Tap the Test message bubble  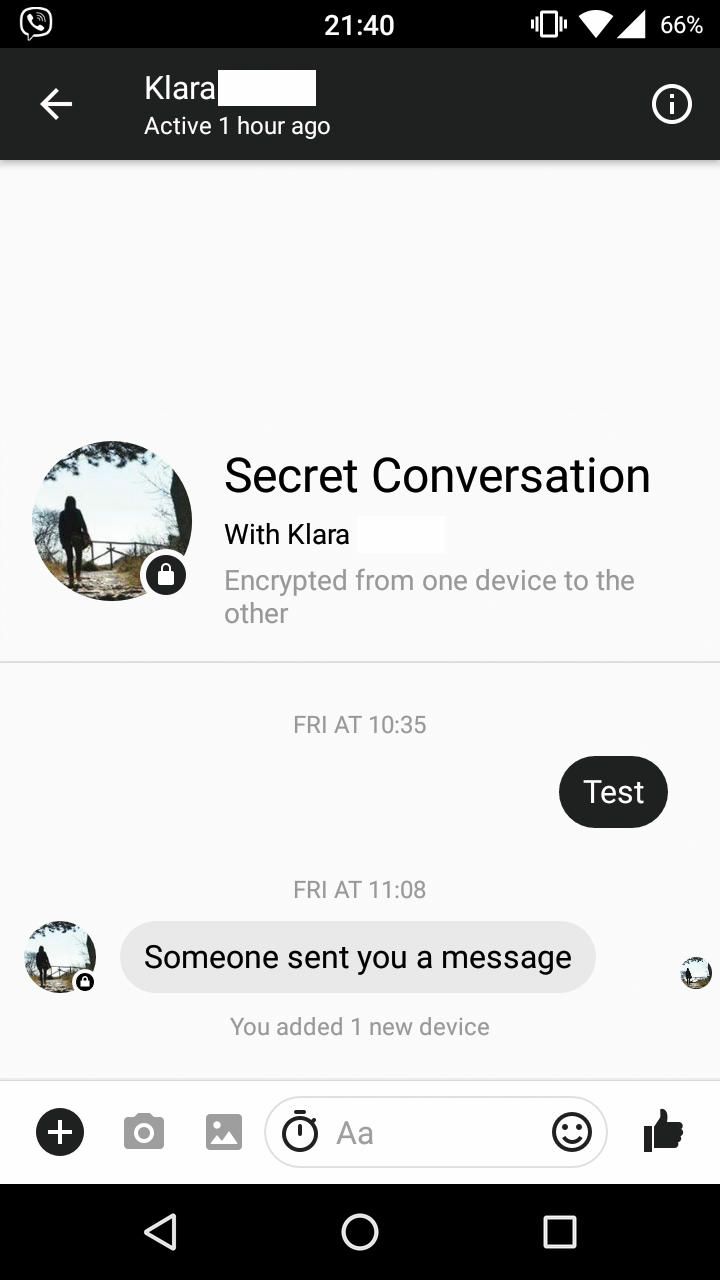(x=613, y=792)
